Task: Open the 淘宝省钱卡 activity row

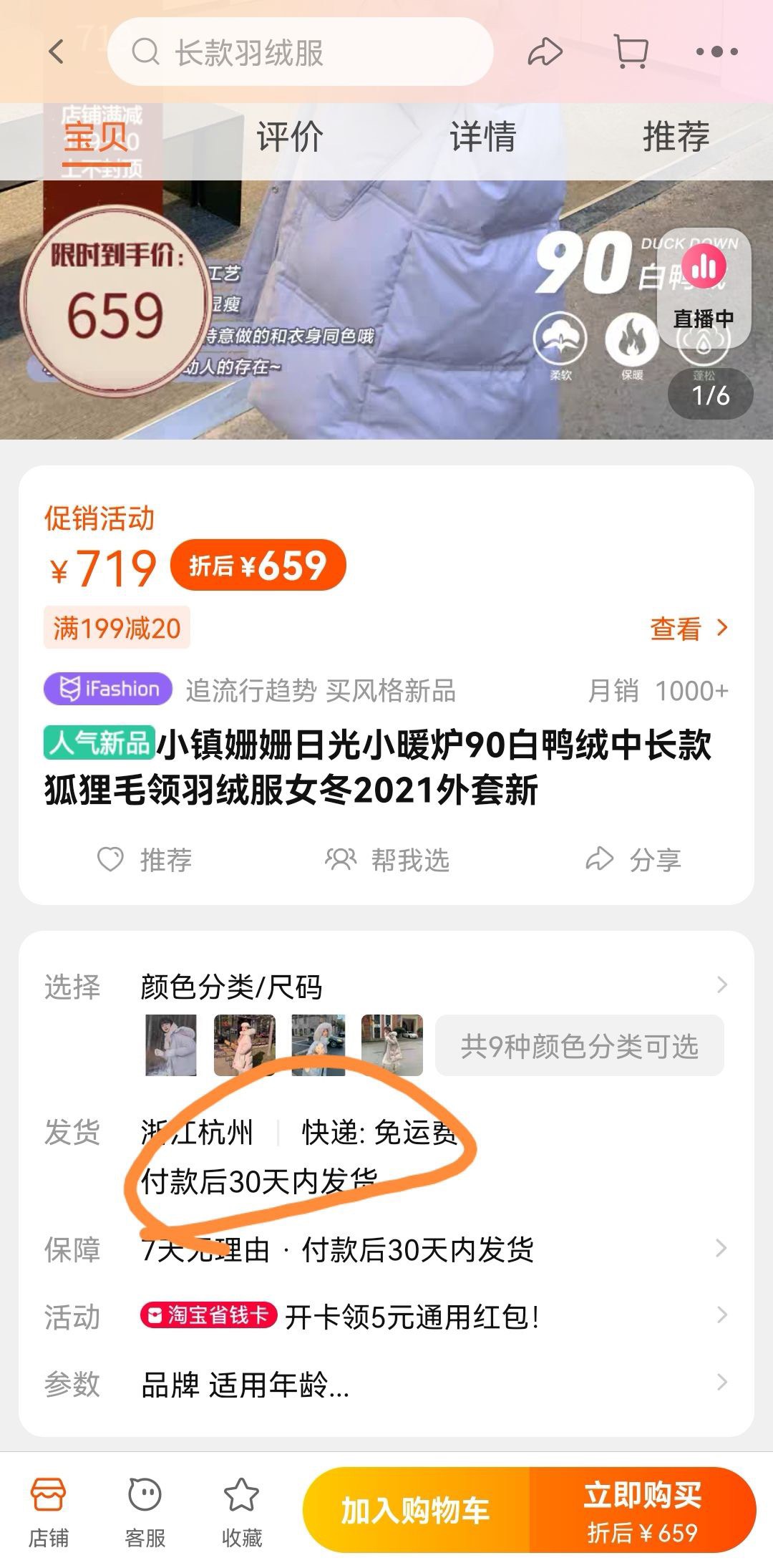Action: [429, 1316]
